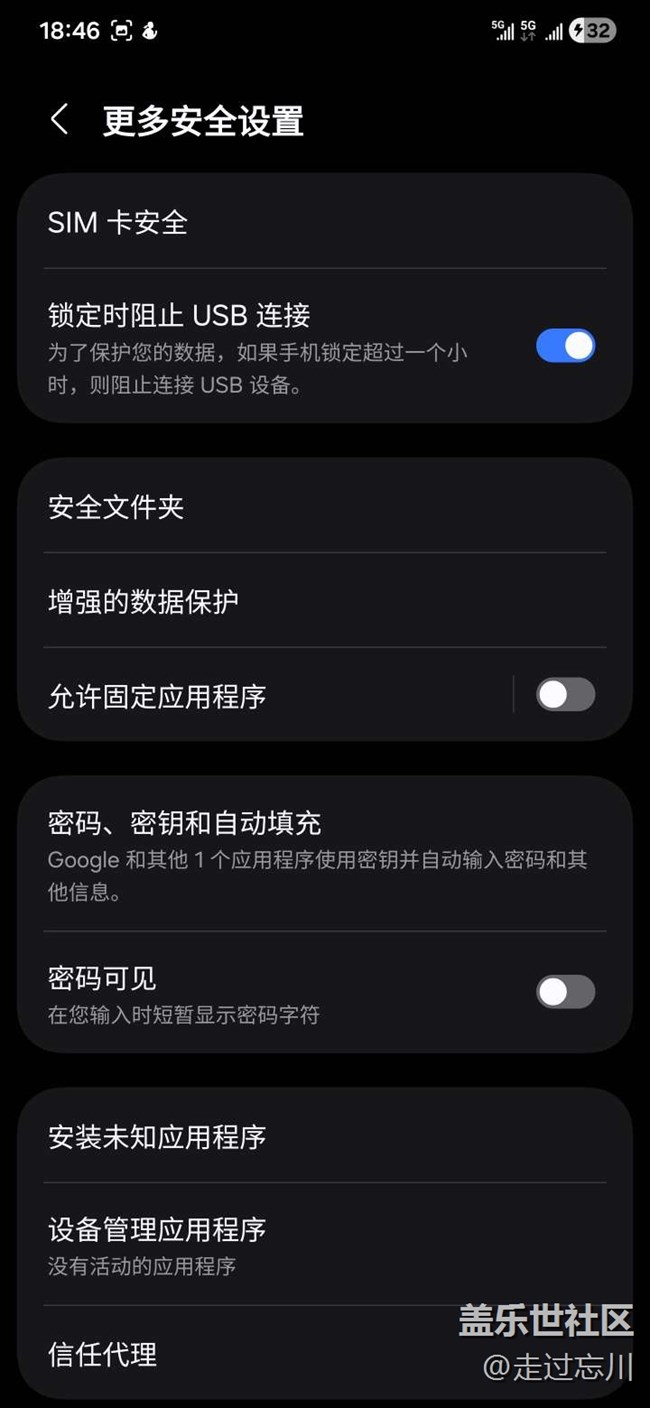Turn off 锁定时阻止 USB 连接

tap(565, 346)
